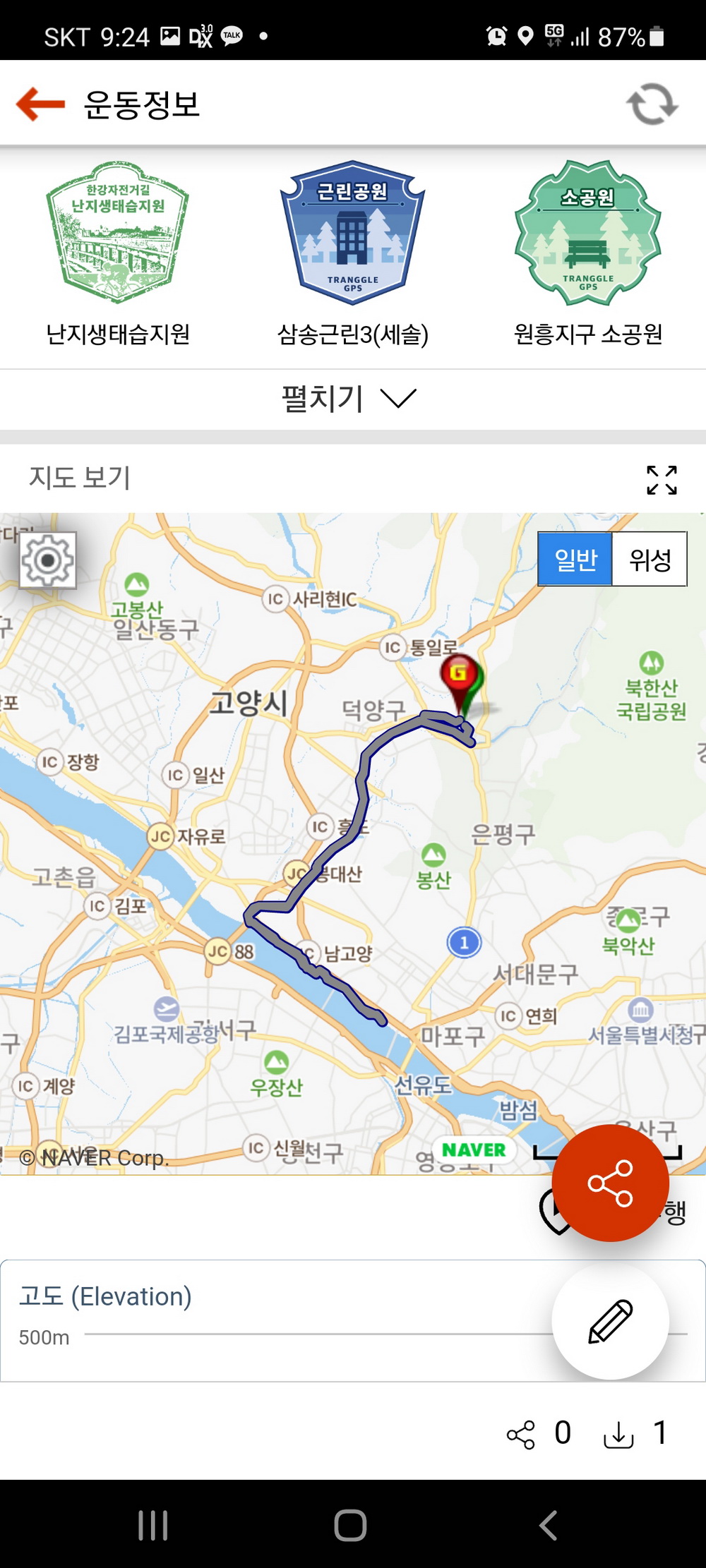Image resolution: width=706 pixels, height=1568 pixels.
Task: Tap the download count icon
Action: [x=618, y=1434]
